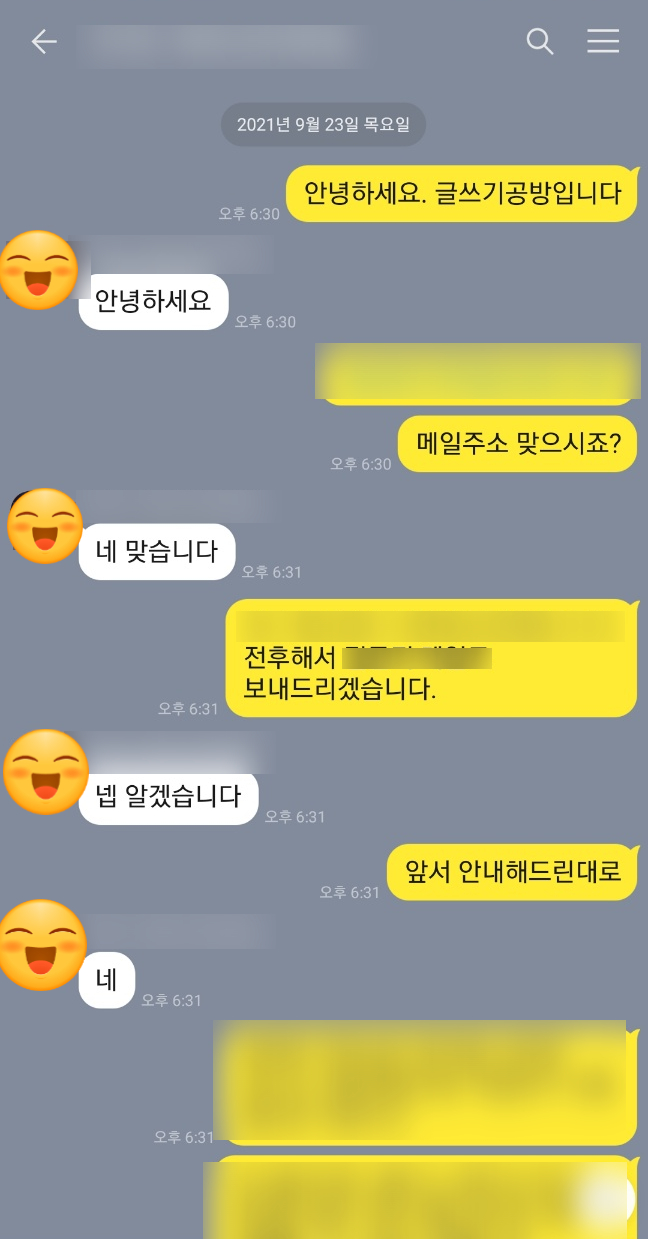Open sender's profile avatar next to '넵 알겠습니다'

click(45, 771)
